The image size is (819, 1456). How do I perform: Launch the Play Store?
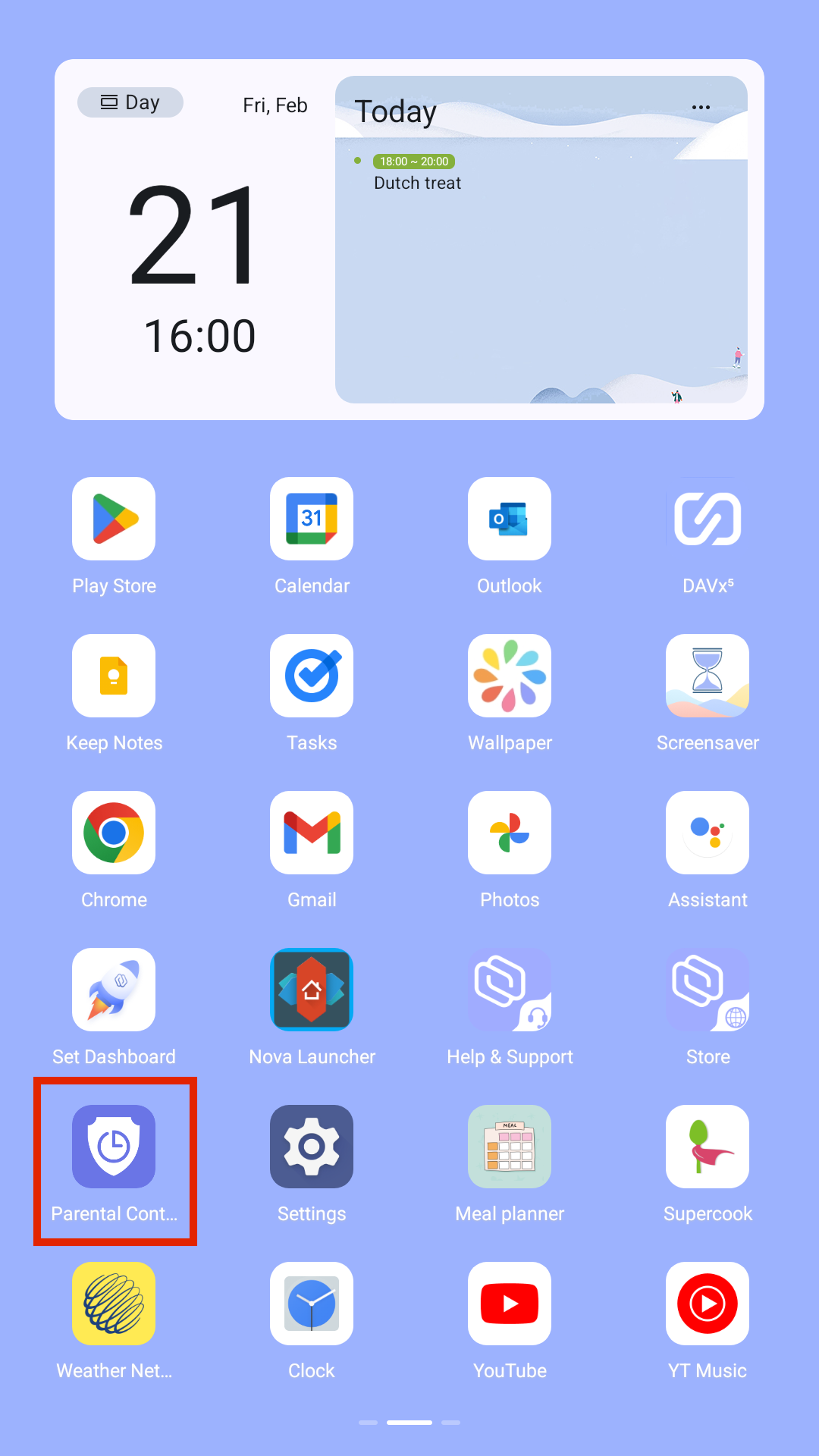(x=114, y=519)
